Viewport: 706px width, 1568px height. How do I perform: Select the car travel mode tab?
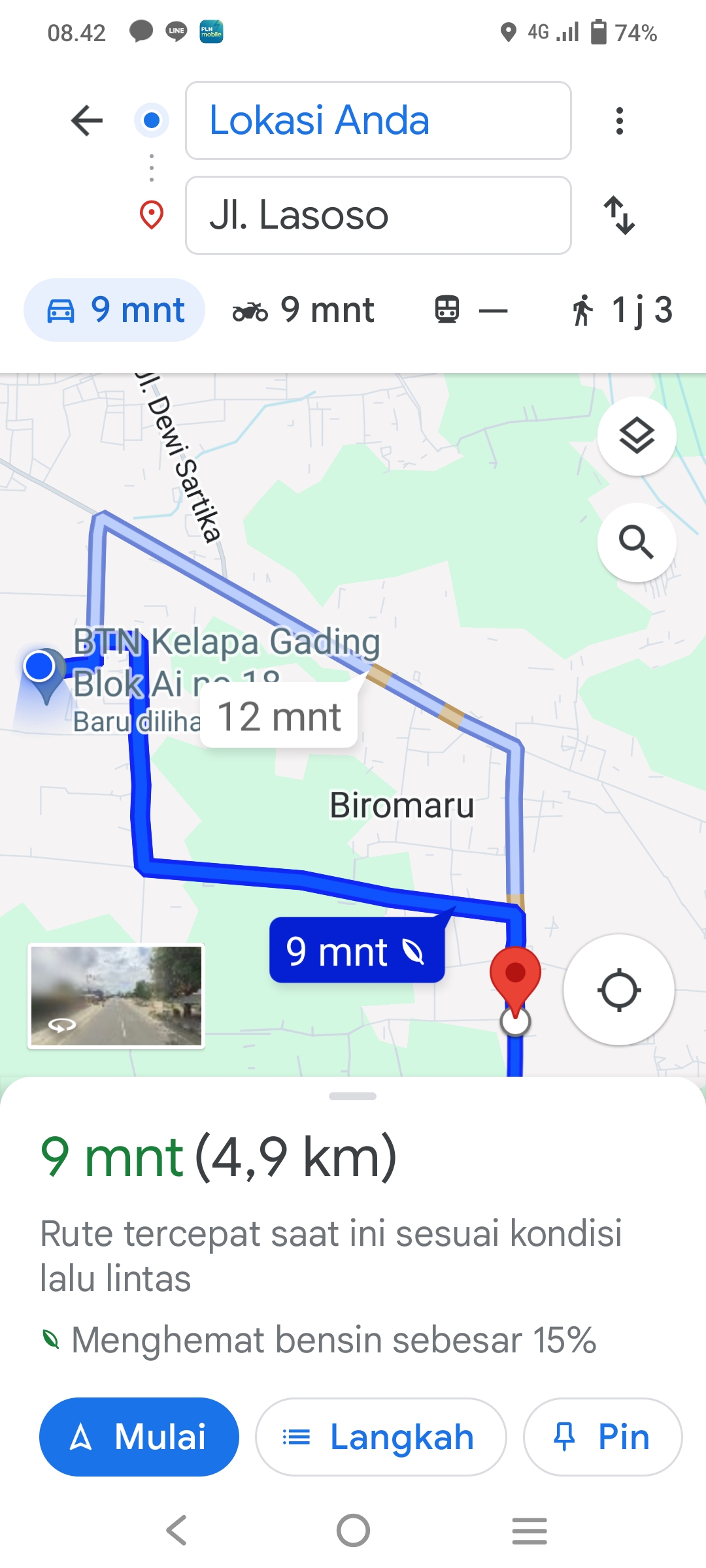114,310
